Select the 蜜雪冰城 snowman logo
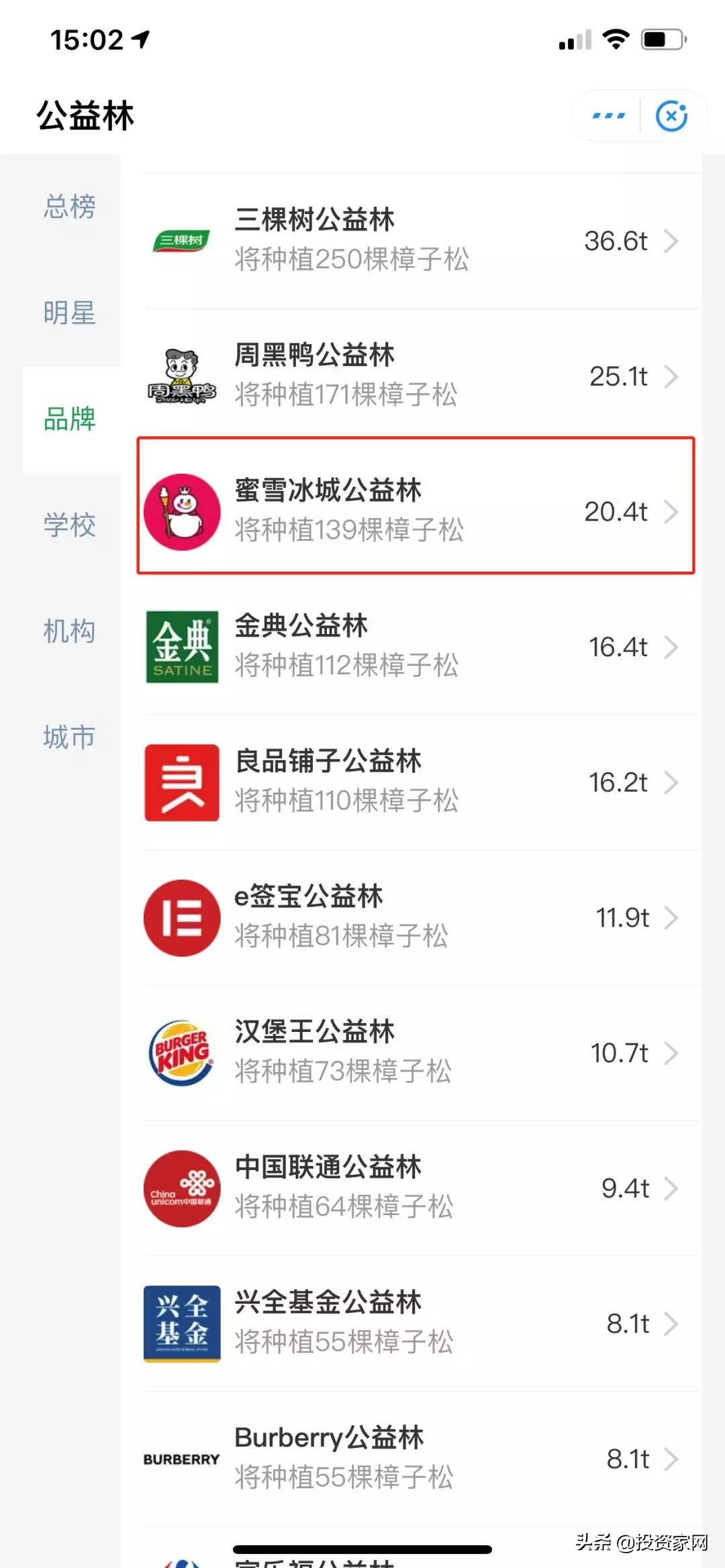 coord(181,511)
